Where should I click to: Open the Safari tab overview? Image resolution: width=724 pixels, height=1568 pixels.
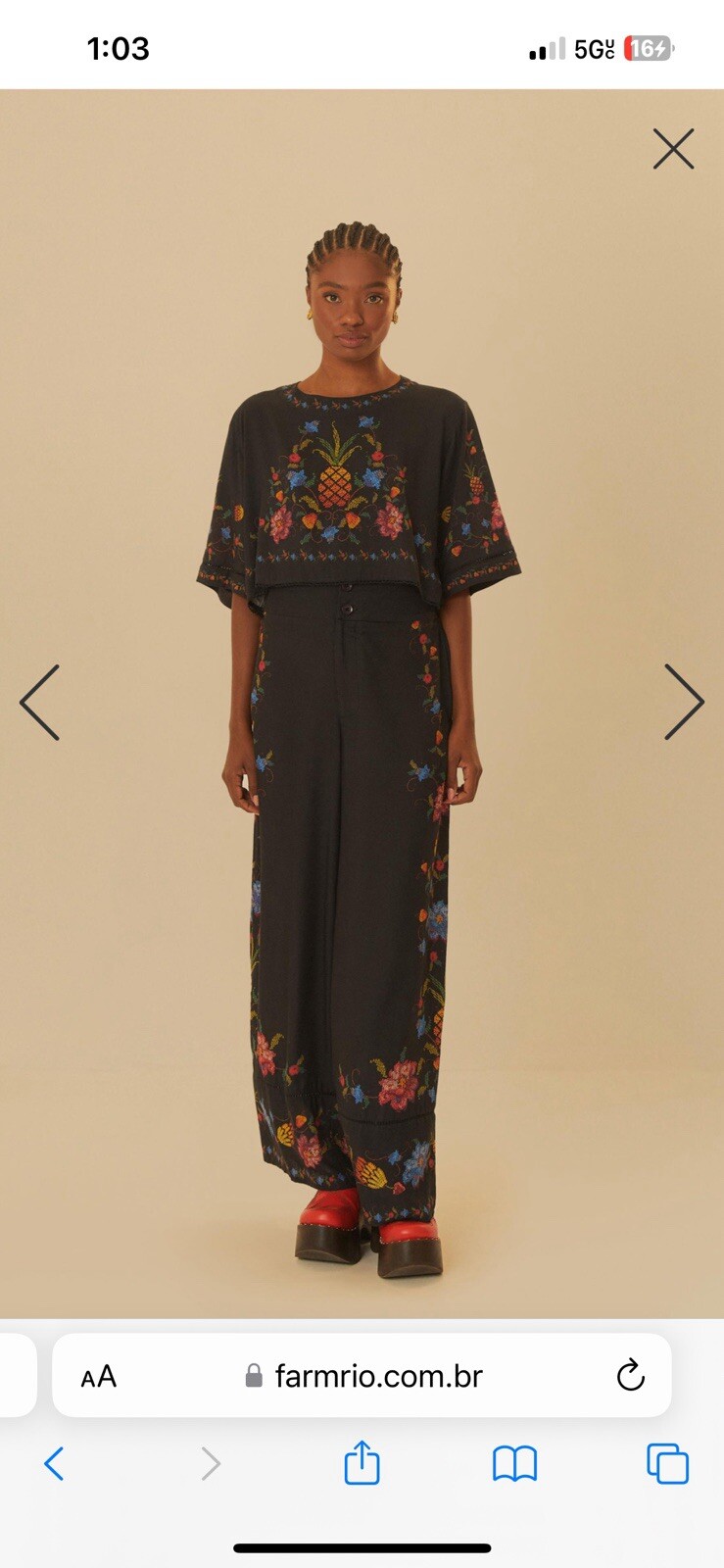point(667,1464)
